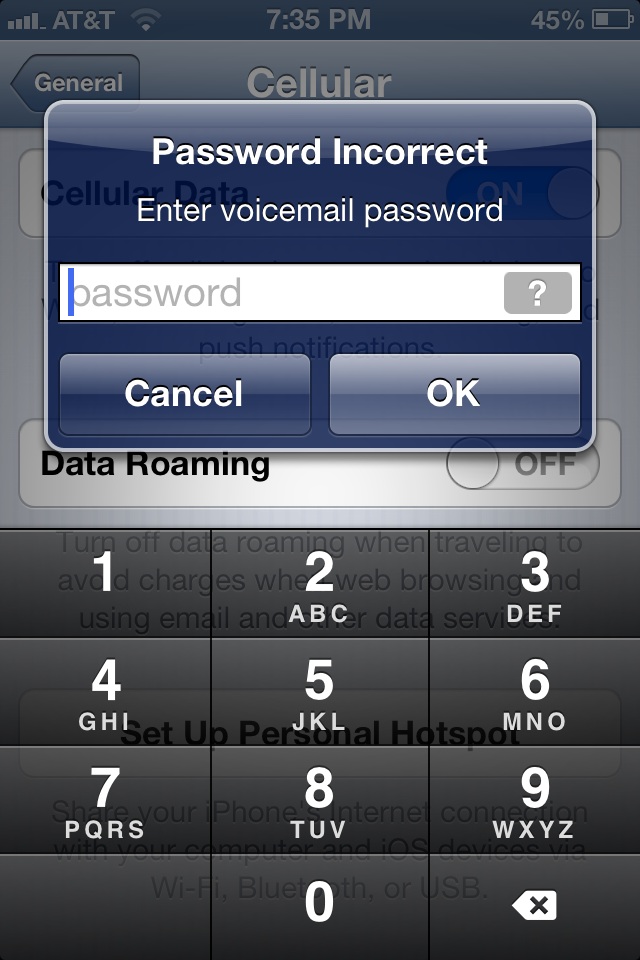Hit the 3 DEF key
640x960 pixels.
coord(535,583)
